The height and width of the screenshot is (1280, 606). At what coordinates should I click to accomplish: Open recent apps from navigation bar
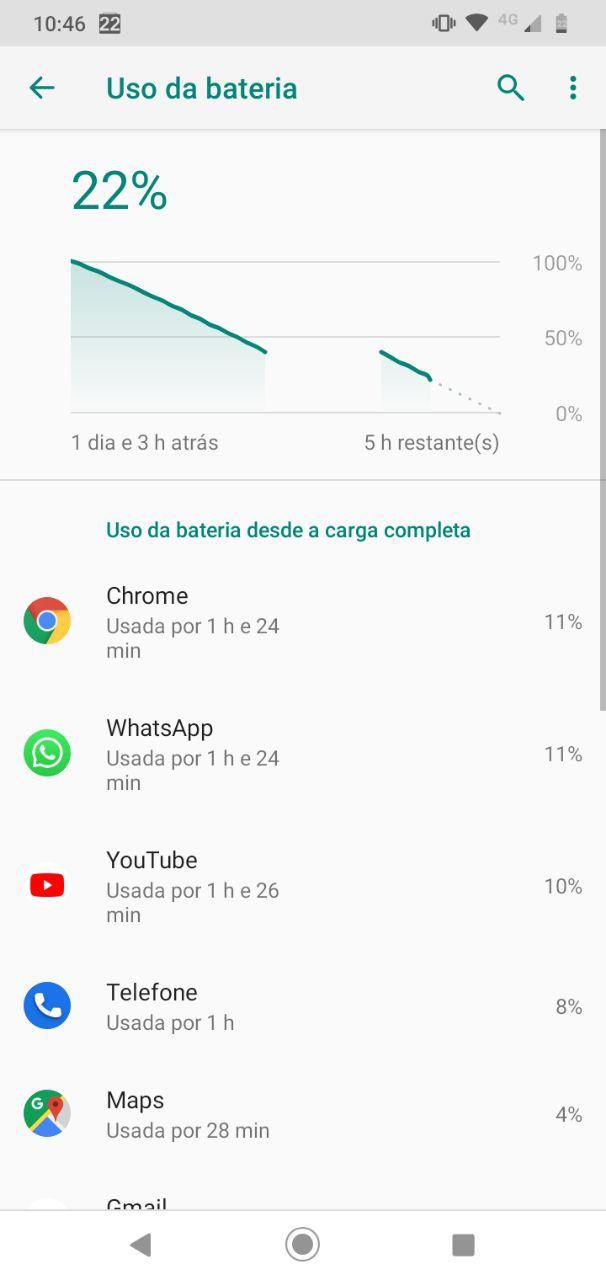463,1244
